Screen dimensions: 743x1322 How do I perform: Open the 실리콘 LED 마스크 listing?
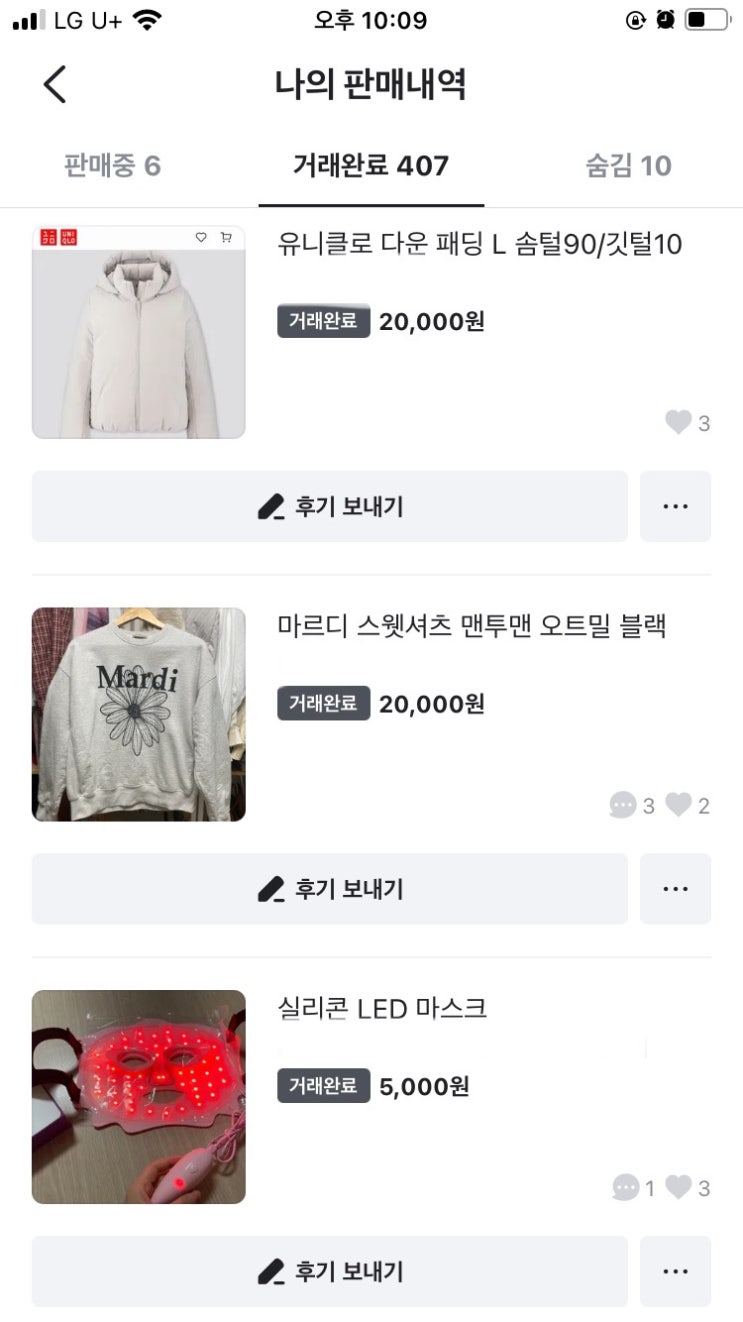coord(382,1008)
